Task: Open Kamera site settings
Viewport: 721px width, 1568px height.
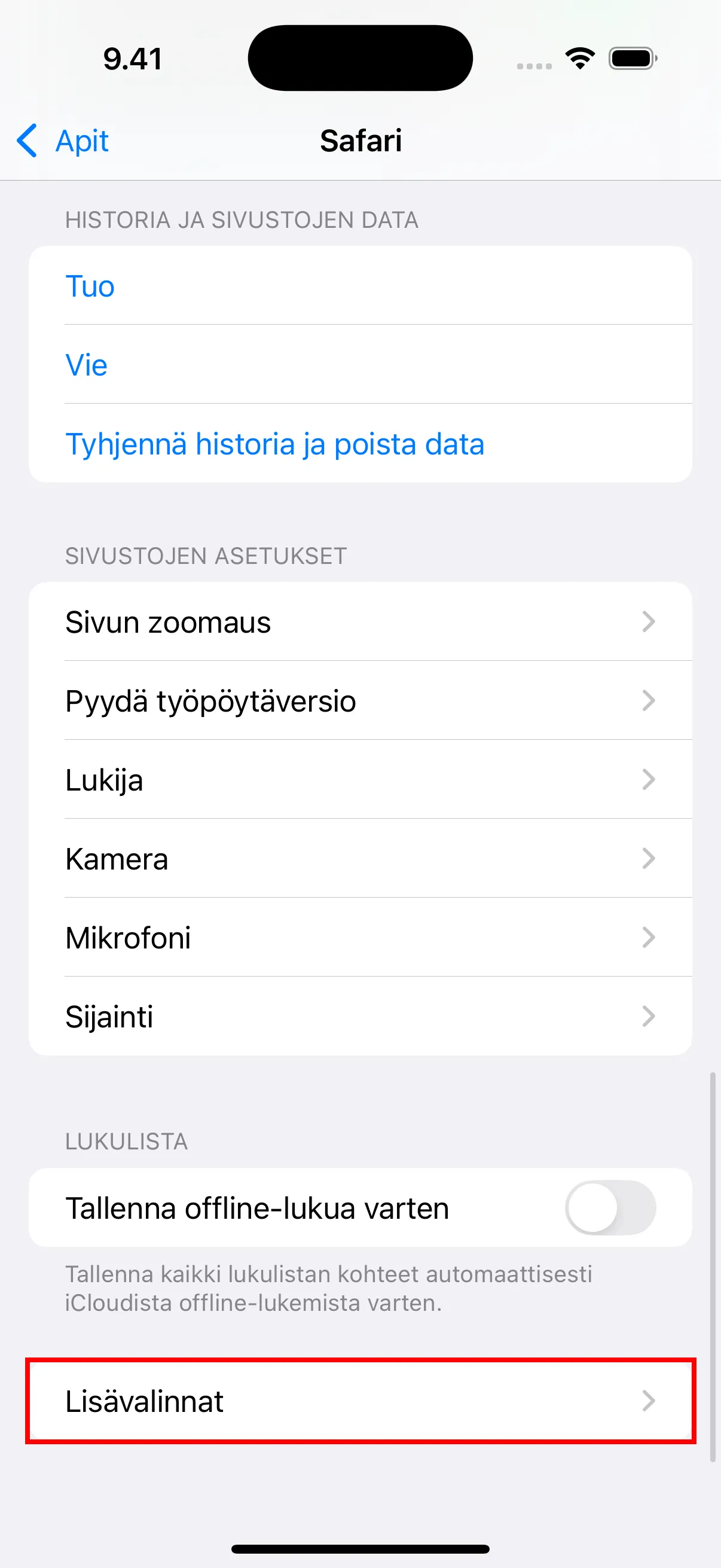Action: click(x=360, y=859)
